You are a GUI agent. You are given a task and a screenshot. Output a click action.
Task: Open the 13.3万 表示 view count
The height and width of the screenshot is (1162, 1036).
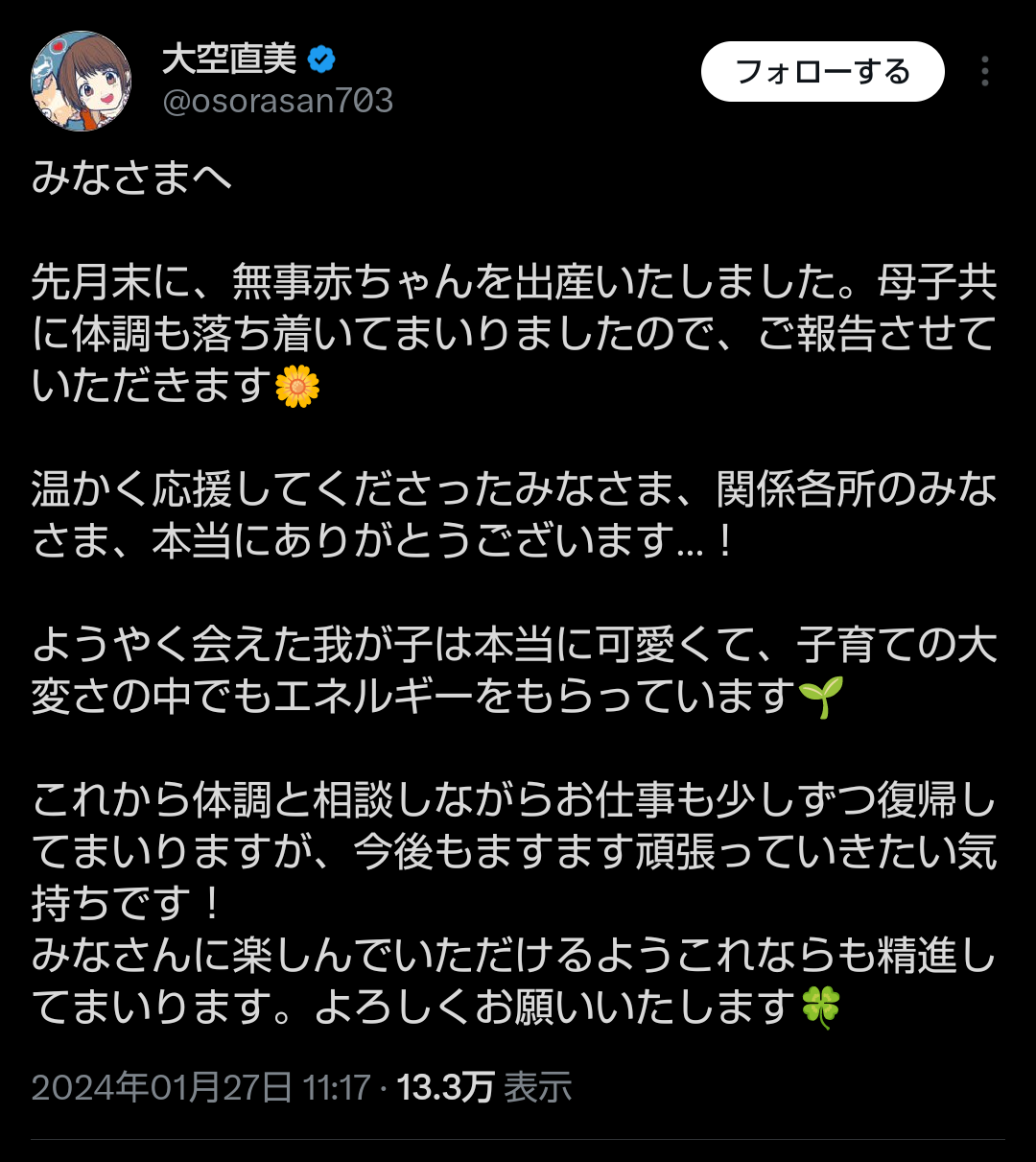click(484, 1087)
